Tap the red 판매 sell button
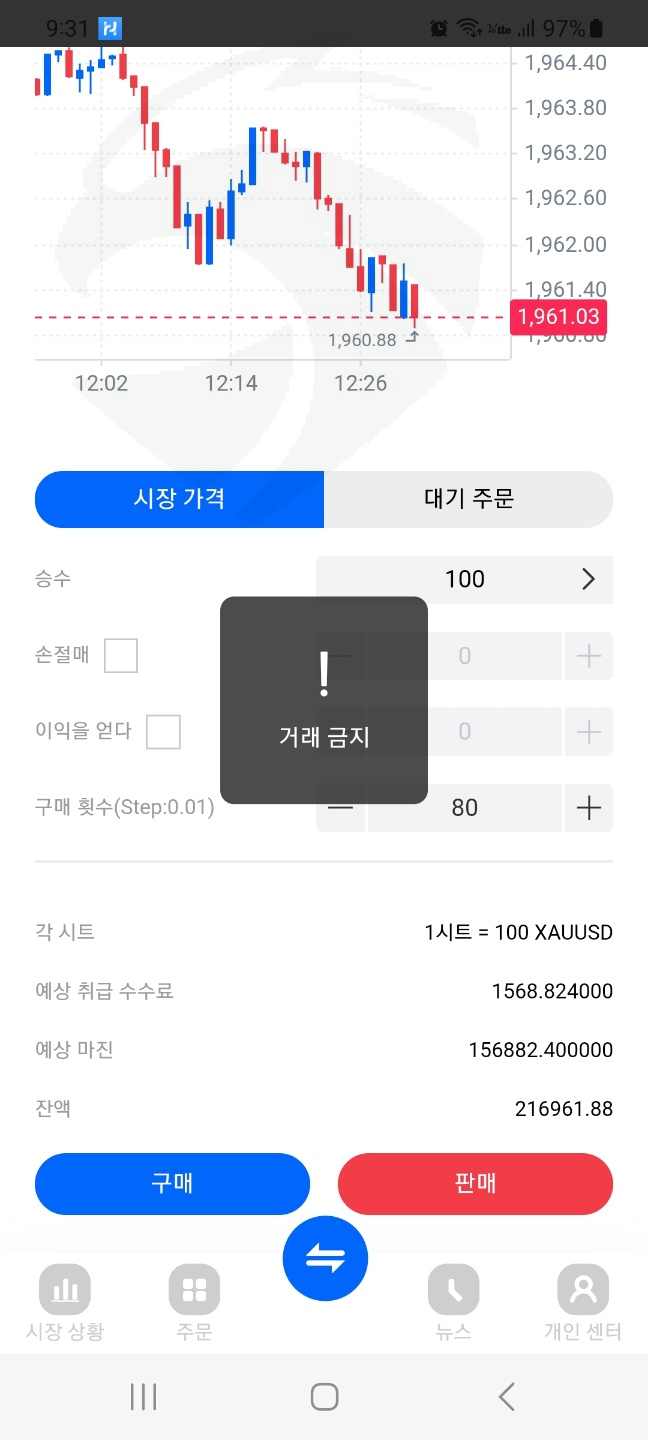The width and height of the screenshot is (648, 1440). tap(475, 1184)
